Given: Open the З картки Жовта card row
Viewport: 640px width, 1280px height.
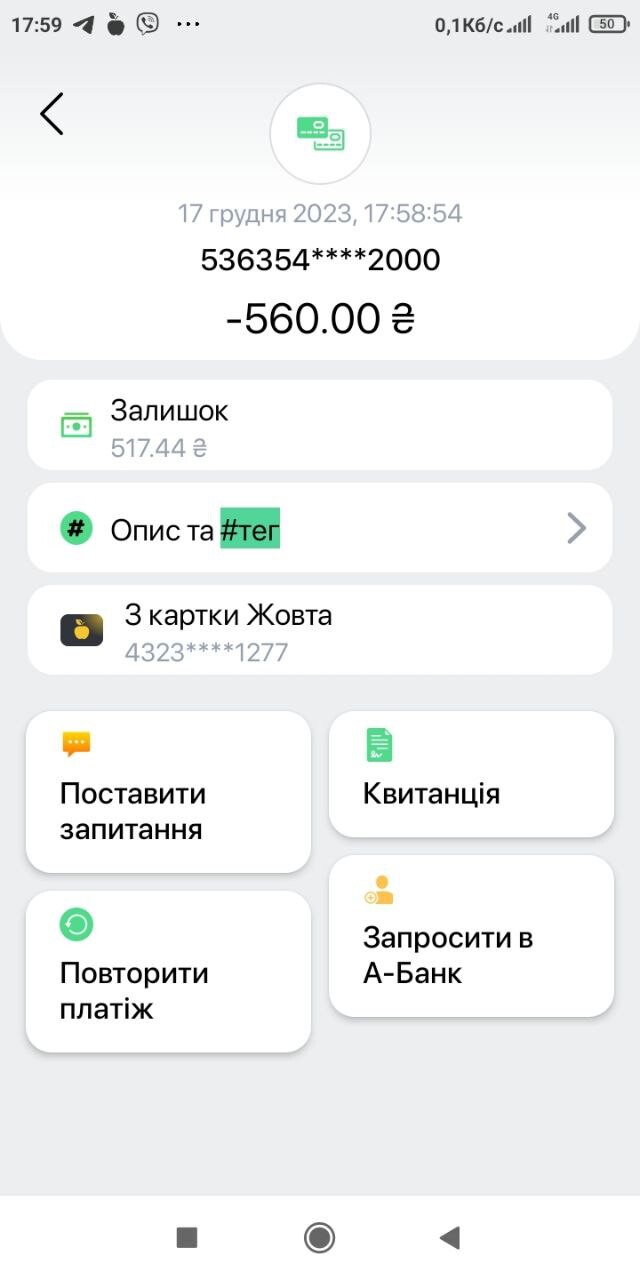Looking at the screenshot, I should point(319,630).
